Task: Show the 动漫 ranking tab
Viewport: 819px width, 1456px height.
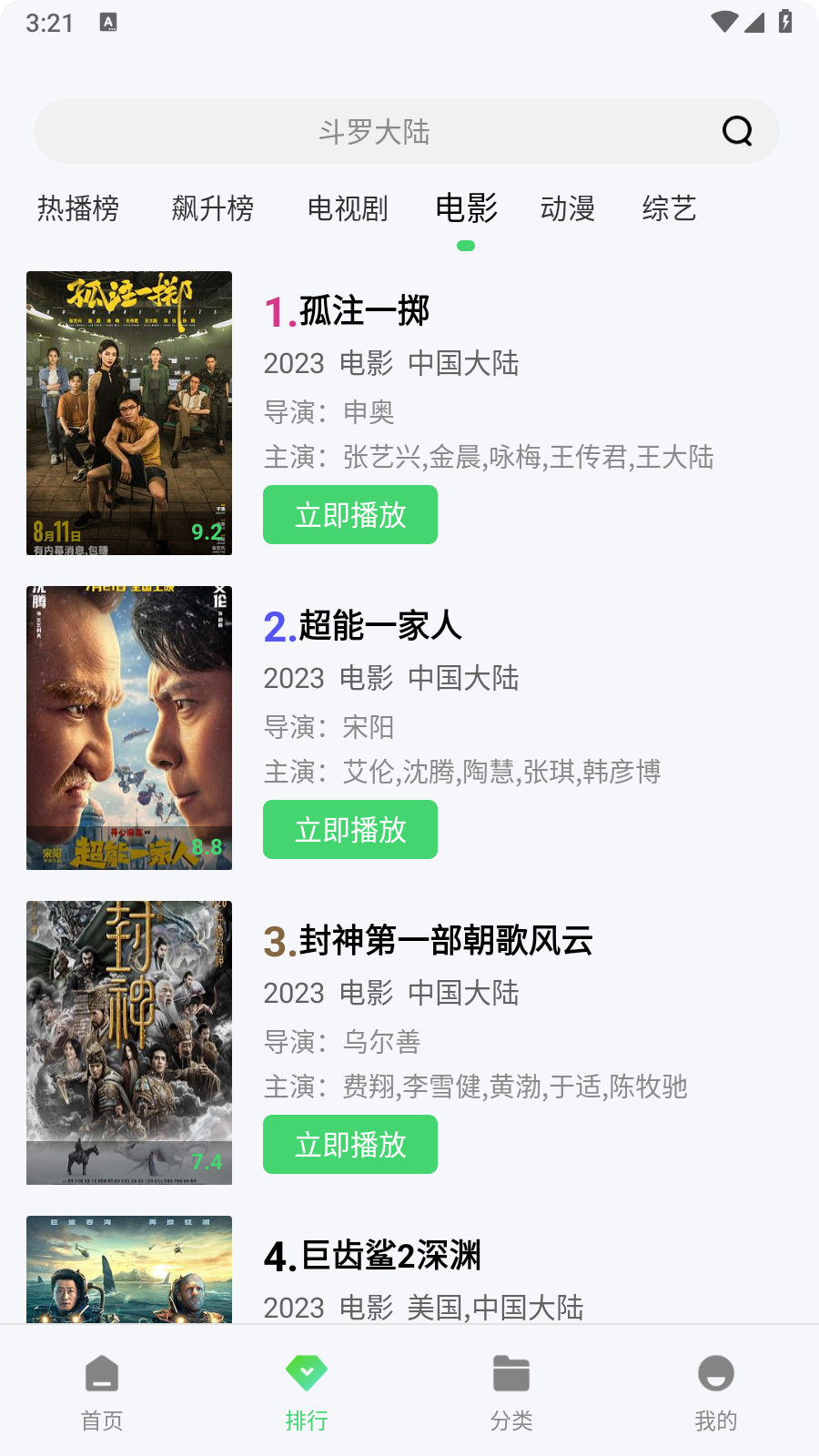Action: (x=568, y=208)
